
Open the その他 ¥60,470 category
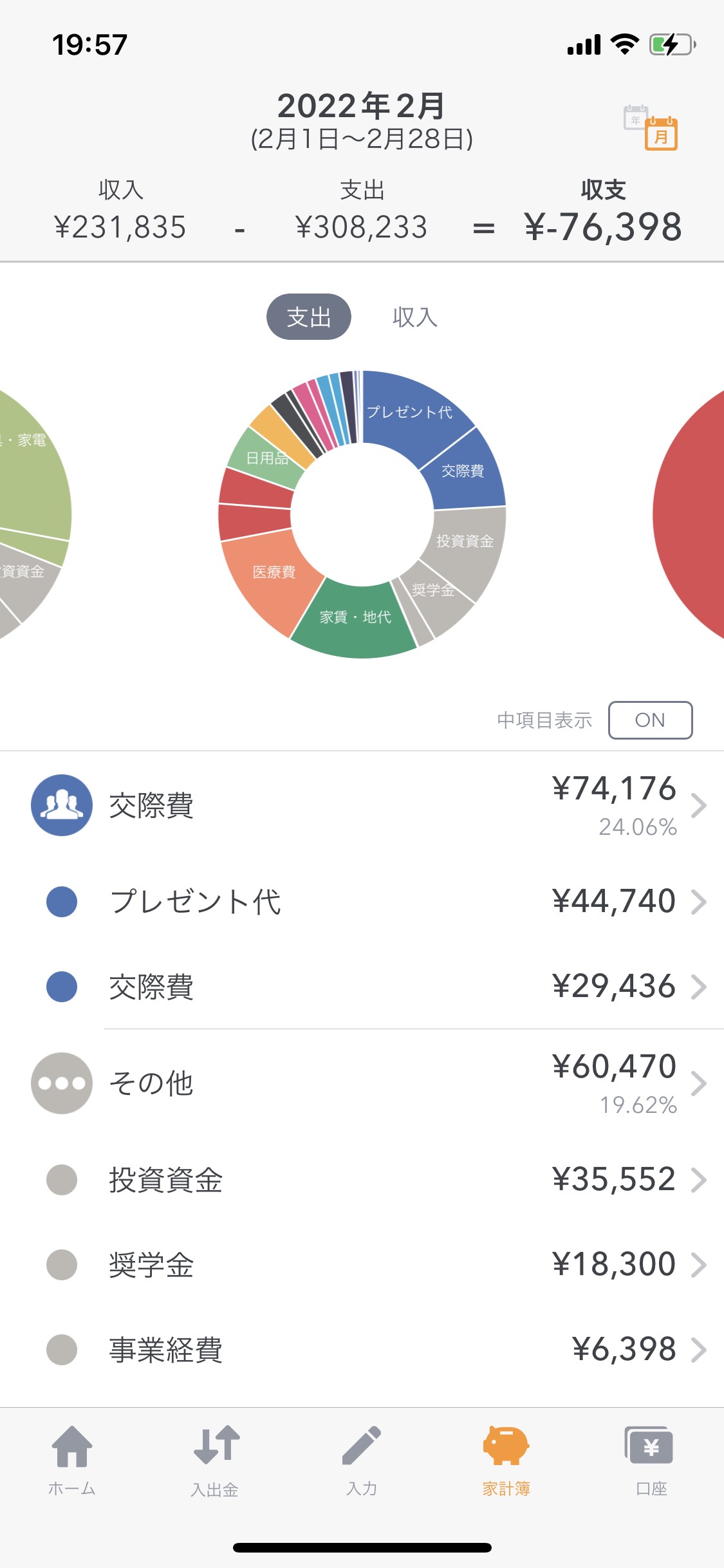point(362,1083)
